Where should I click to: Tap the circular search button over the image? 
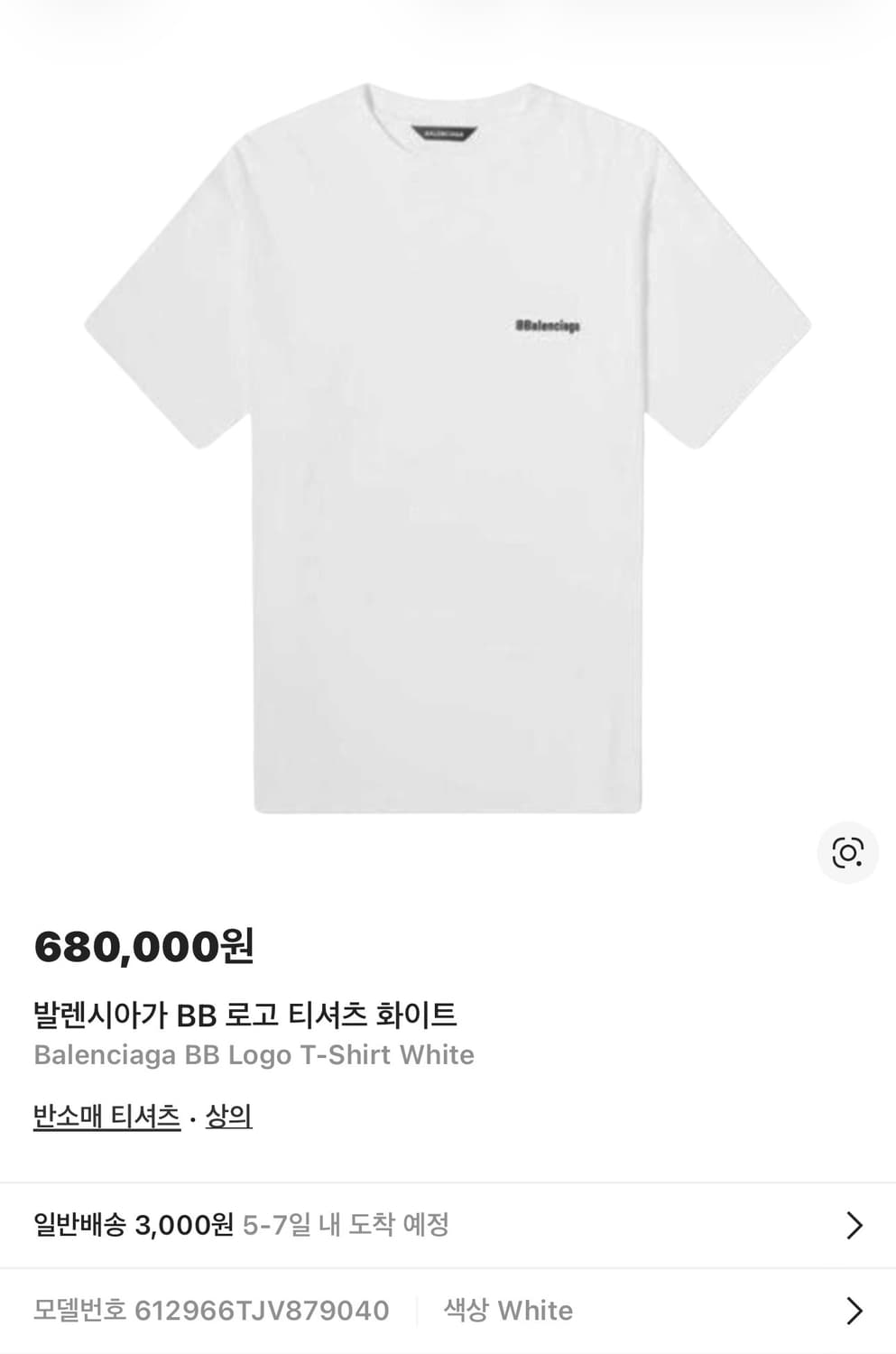tap(846, 852)
